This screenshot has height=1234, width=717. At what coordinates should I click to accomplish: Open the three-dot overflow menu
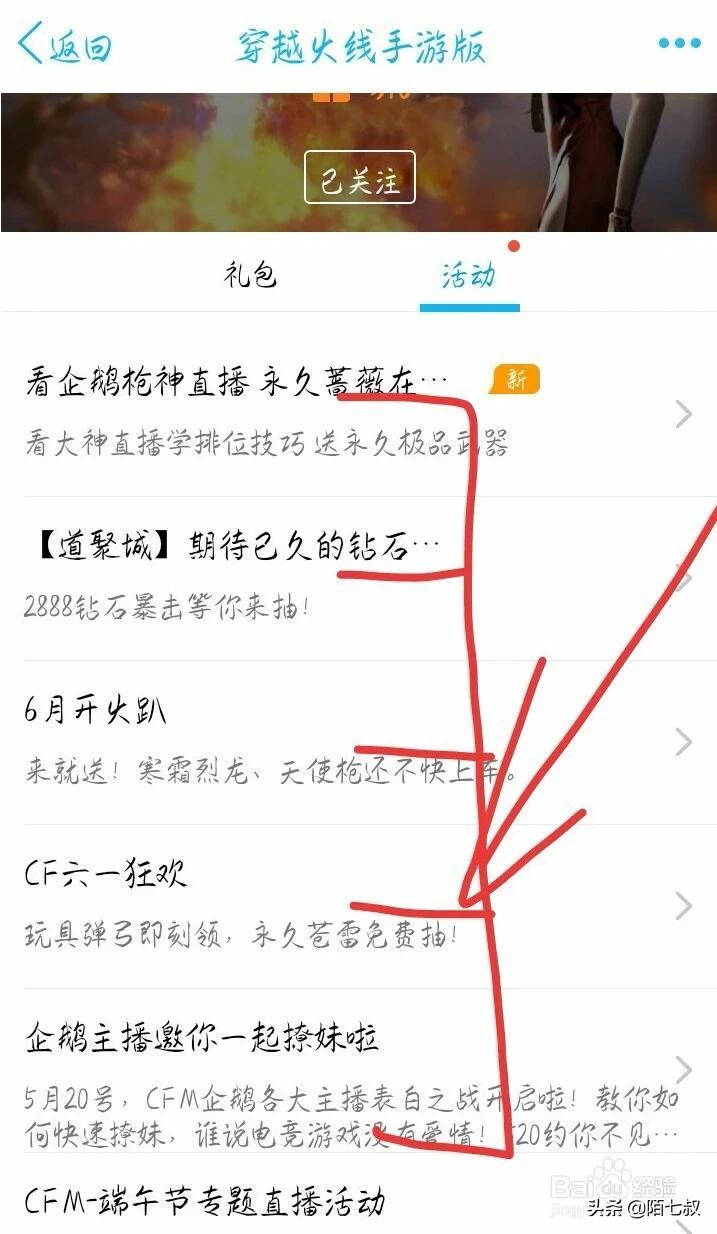tap(679, 44)
